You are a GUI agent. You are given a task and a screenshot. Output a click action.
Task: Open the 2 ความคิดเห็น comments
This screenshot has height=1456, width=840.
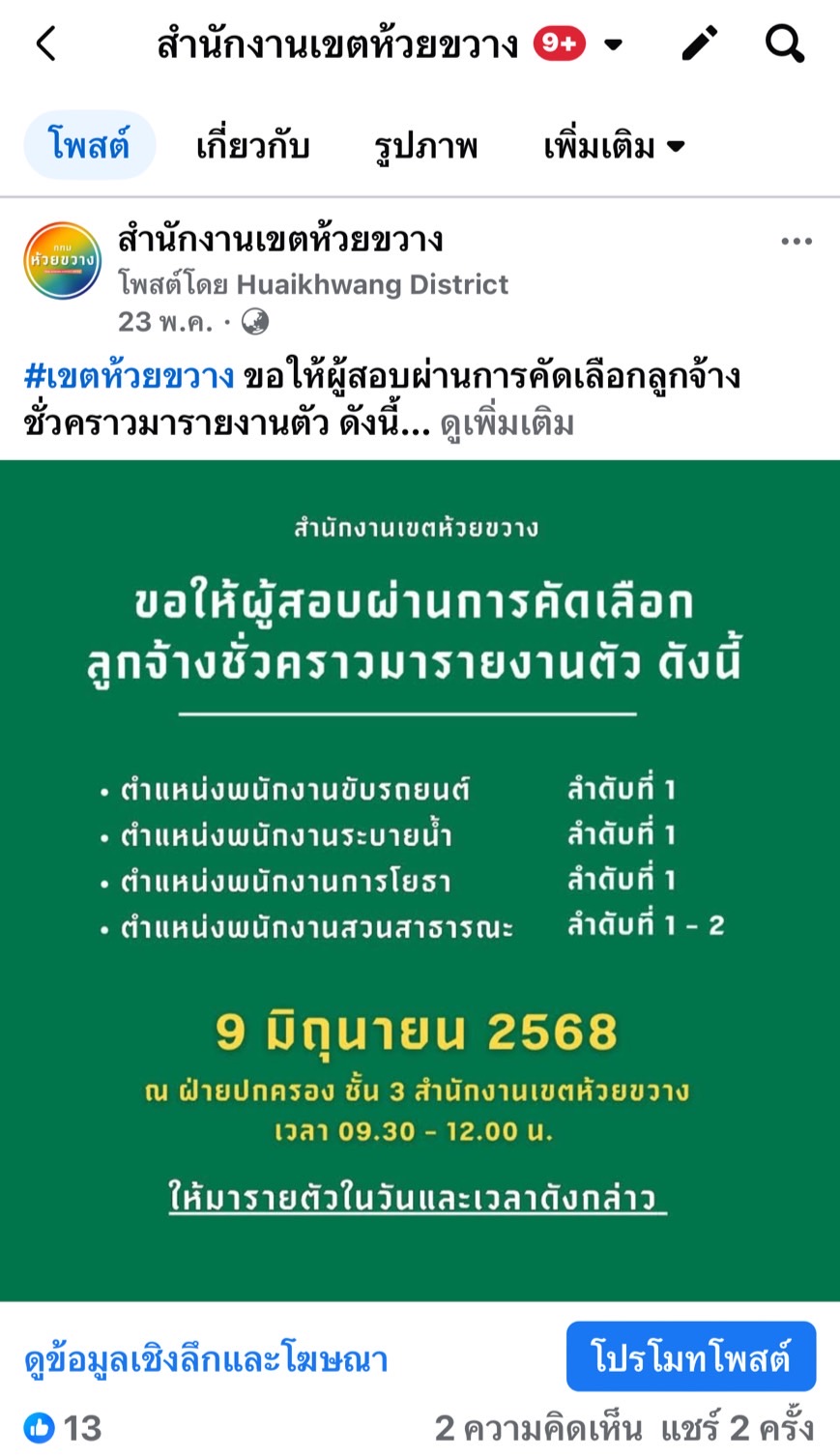pyautogui.click(x=537, y=1428)
